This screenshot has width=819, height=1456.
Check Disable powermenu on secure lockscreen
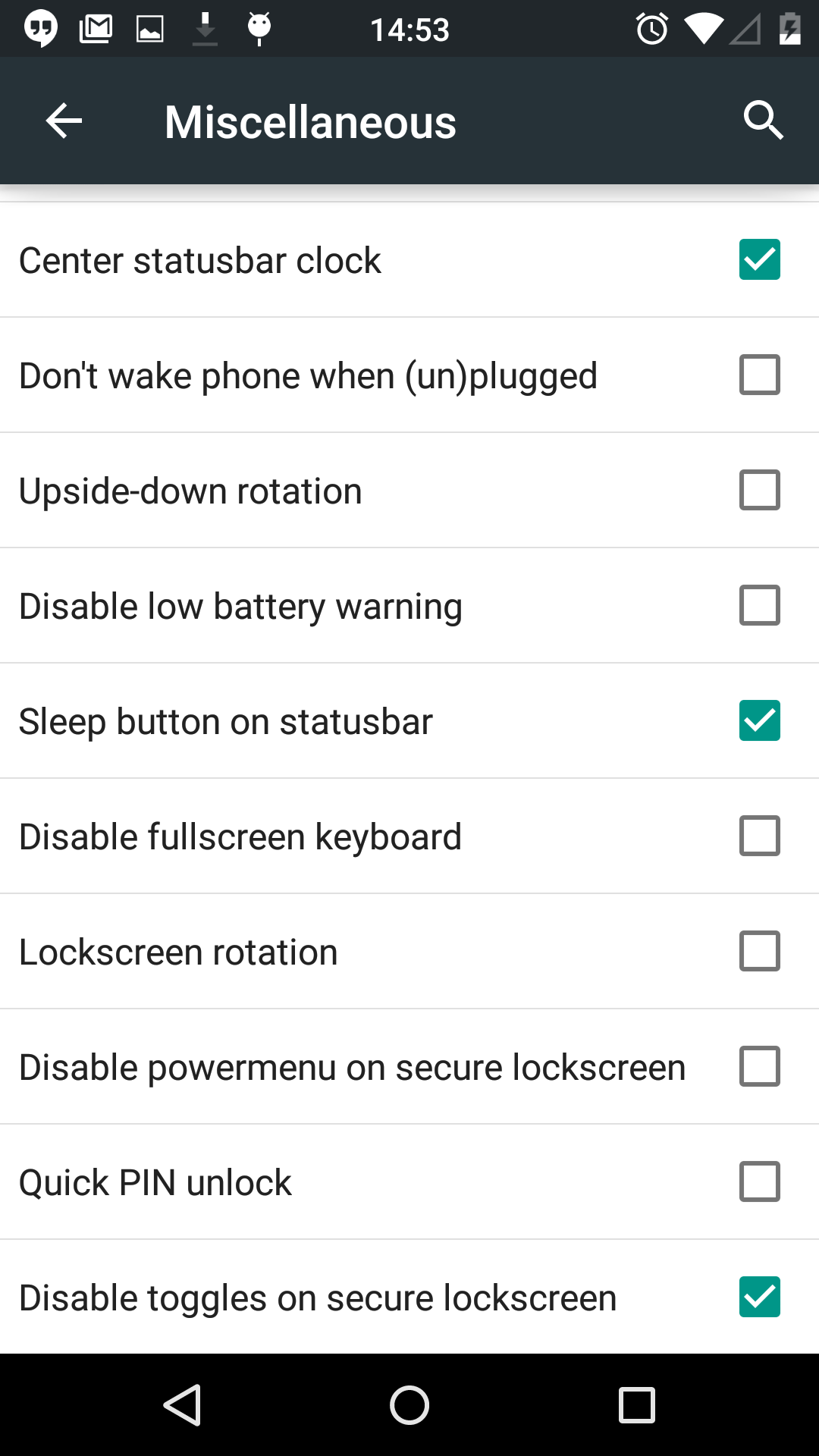[760, 1066]
